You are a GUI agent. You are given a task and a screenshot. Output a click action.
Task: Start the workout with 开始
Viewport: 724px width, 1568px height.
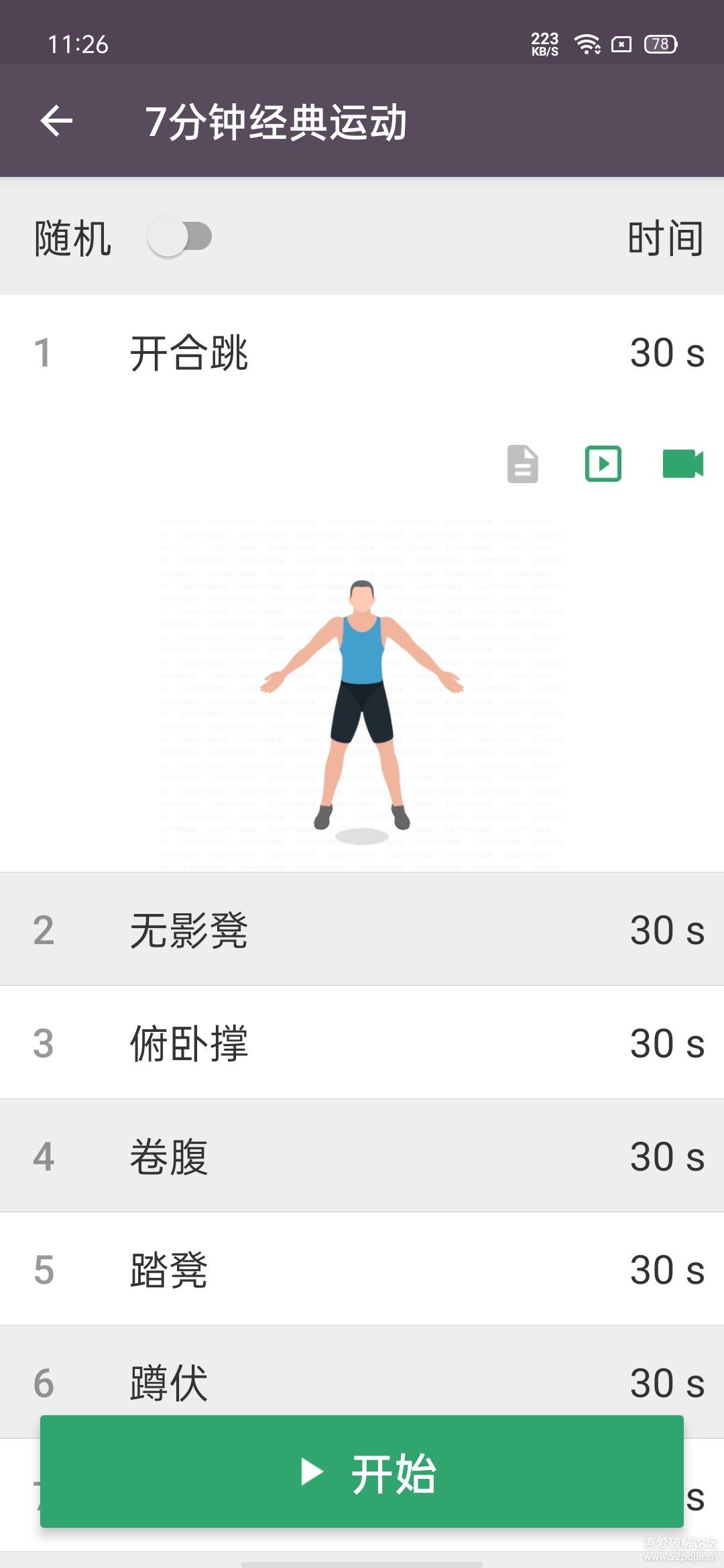tap(362, 1472)
